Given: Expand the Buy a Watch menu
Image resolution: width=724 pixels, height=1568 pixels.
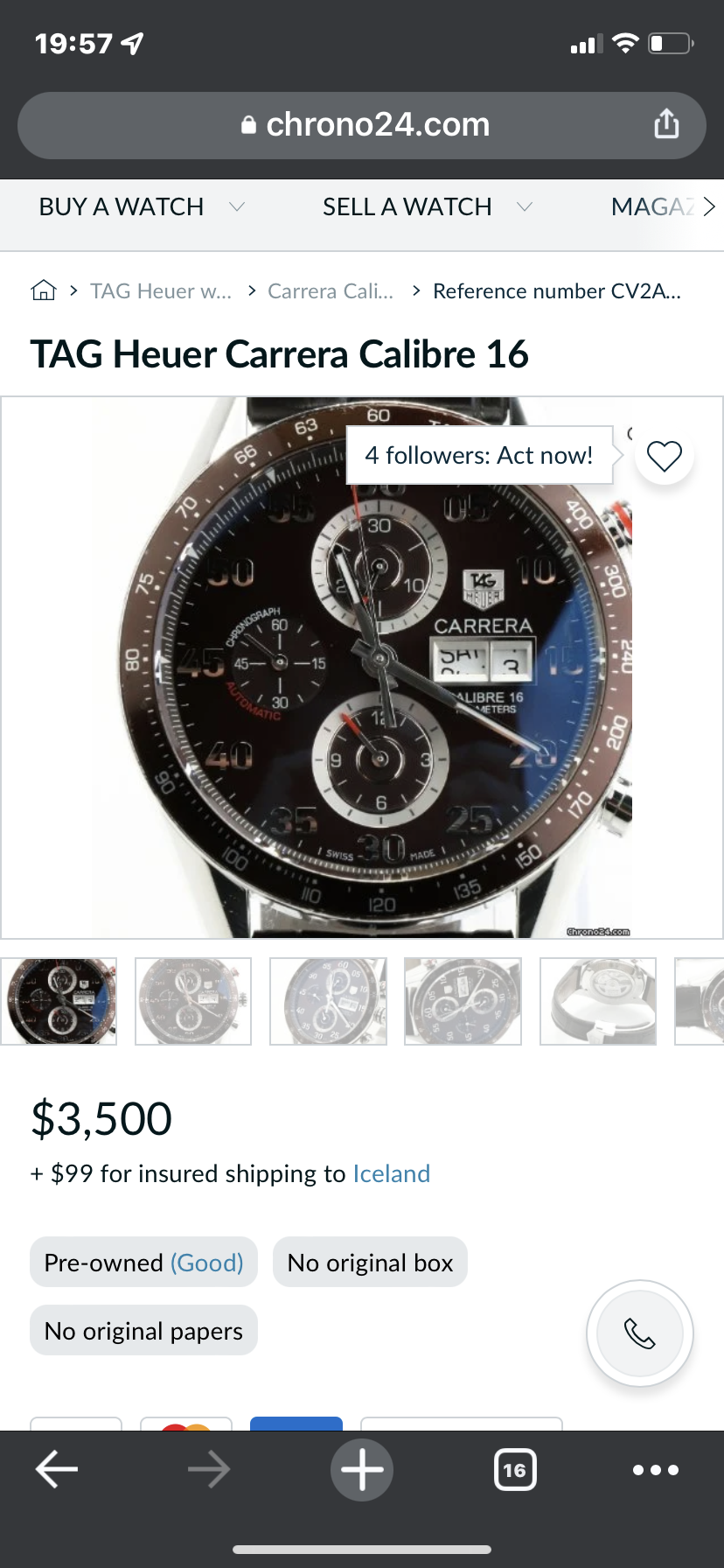Looking at the screenshot, I should click(x=142, y=207).
